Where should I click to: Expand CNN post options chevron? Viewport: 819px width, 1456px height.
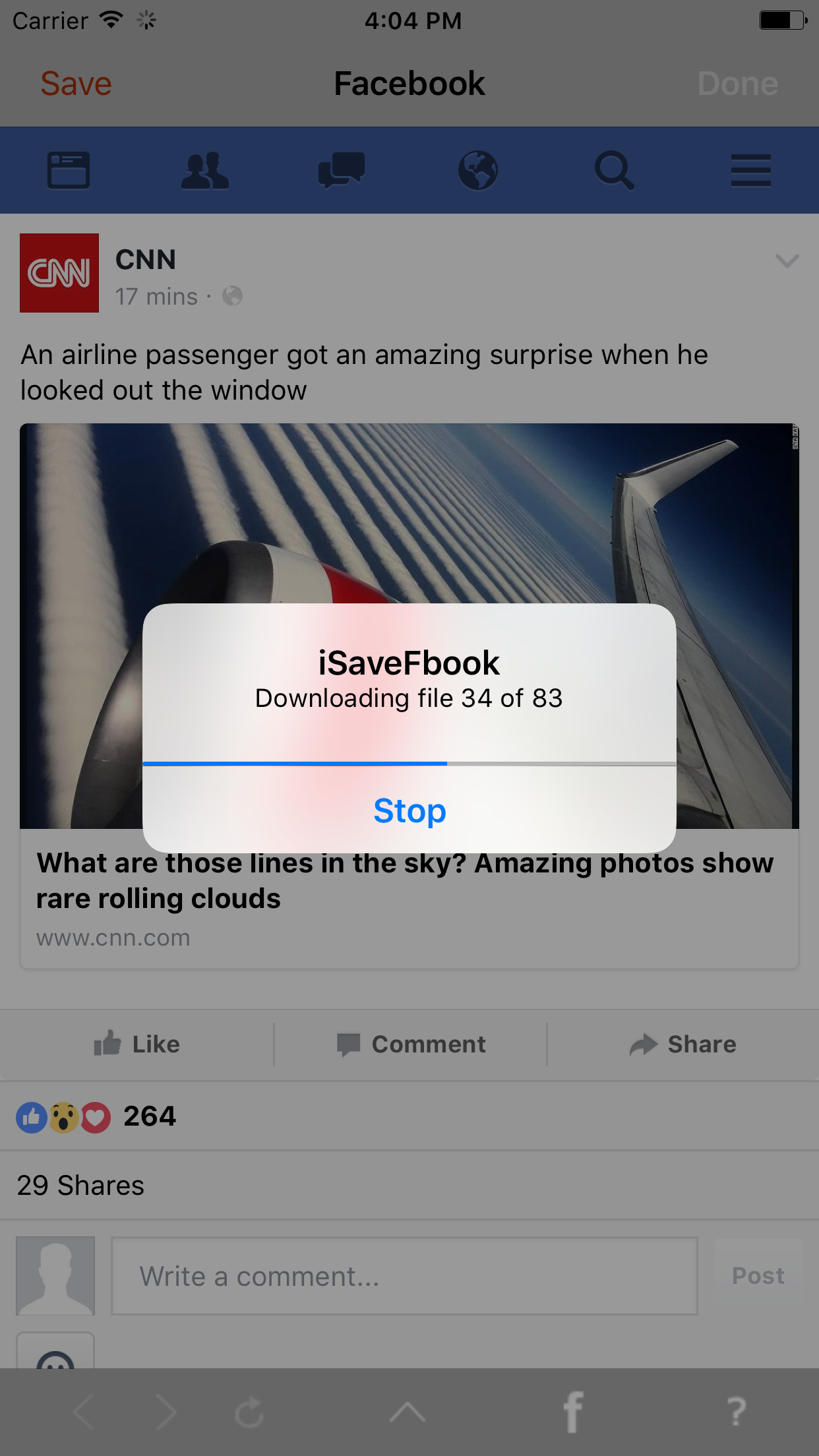[787, 261]
